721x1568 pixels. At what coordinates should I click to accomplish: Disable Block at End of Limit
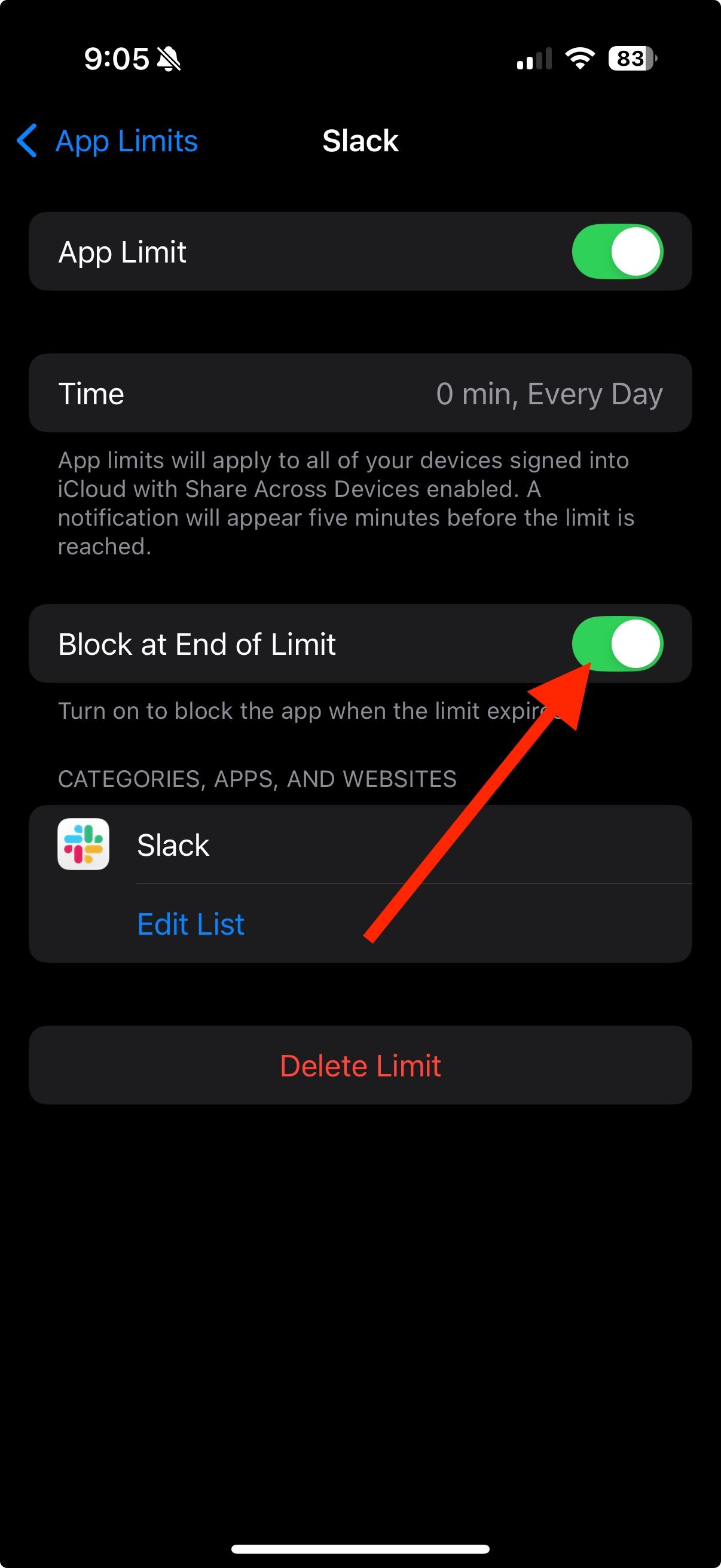point(616,643)
